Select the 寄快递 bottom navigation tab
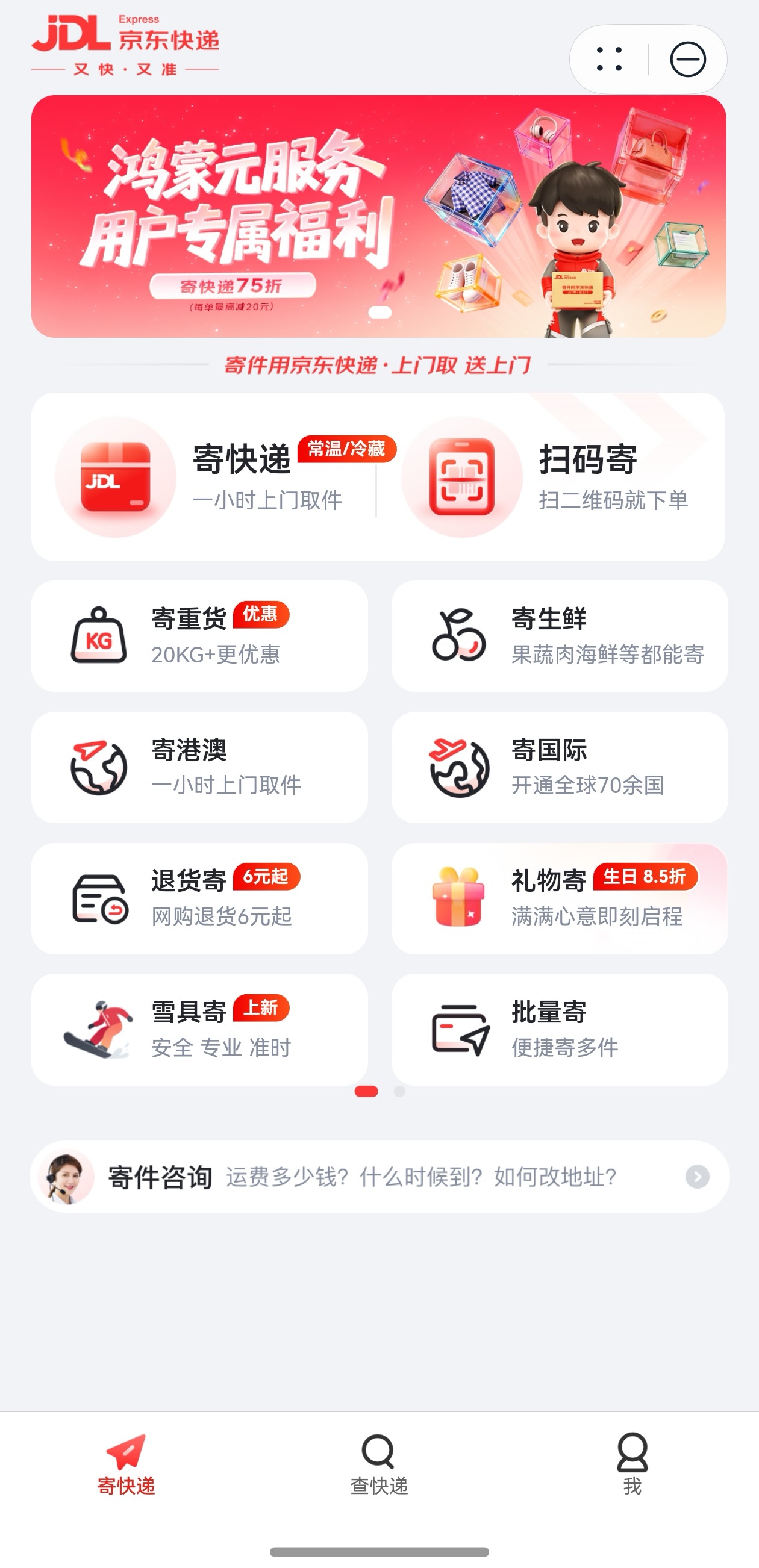 [x=125, y=1467]
